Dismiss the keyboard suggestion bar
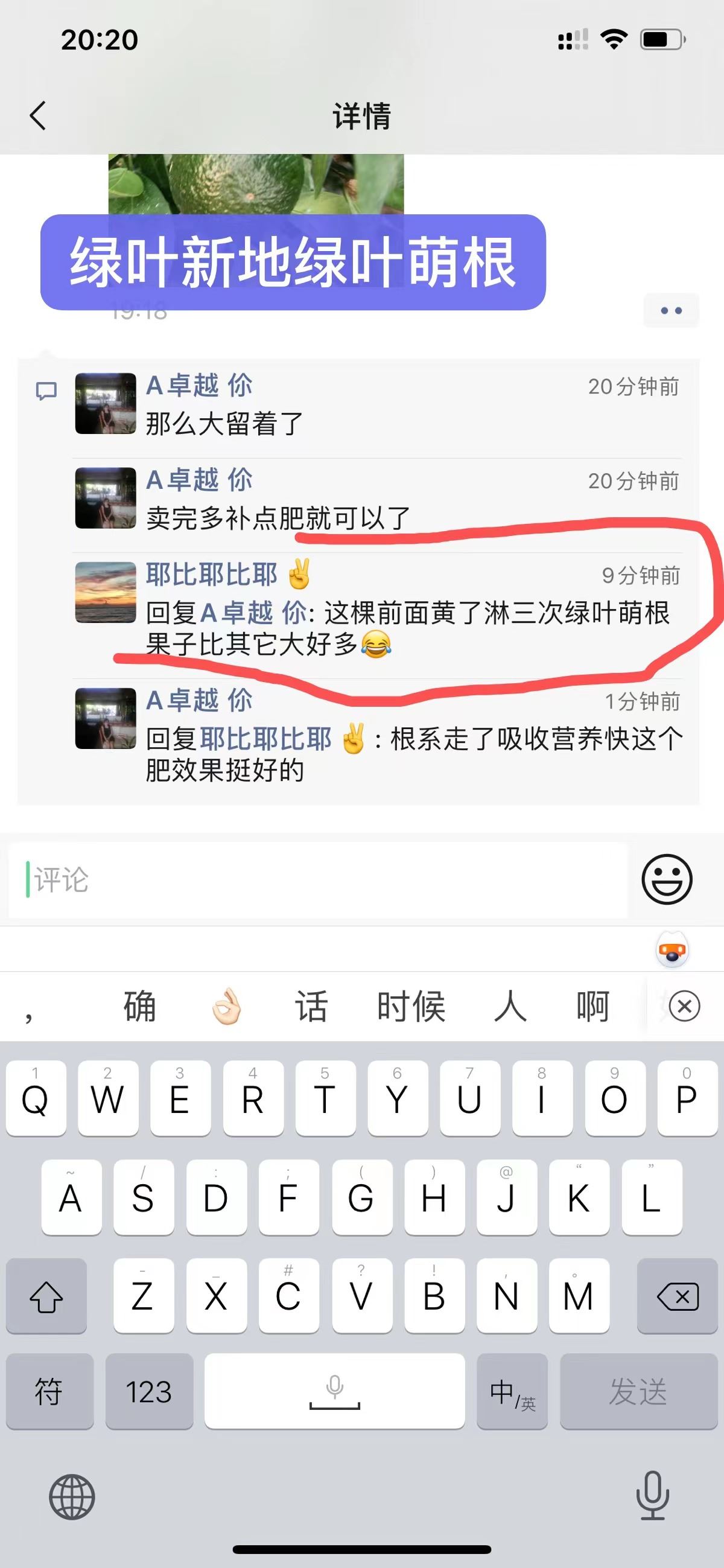724x1568 pixels. (684, 1006)
